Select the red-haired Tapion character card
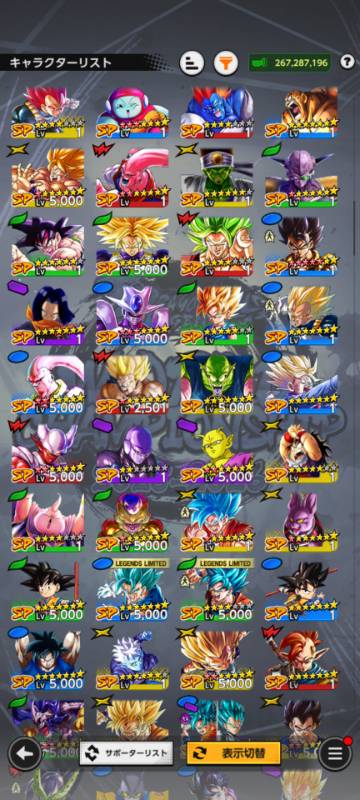360x800 pixels. click(302, 656)
